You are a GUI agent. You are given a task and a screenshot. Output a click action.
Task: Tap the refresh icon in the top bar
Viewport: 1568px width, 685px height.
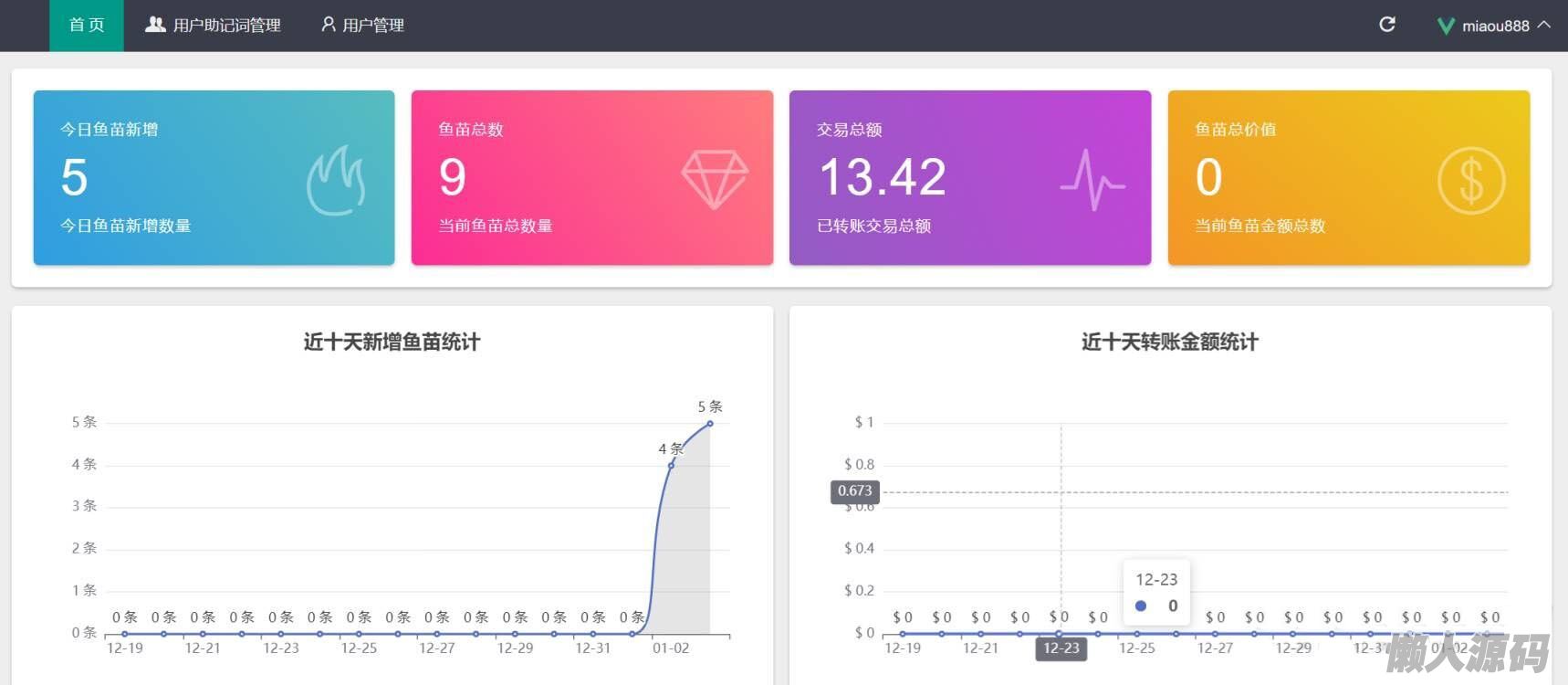(1386, 25)
